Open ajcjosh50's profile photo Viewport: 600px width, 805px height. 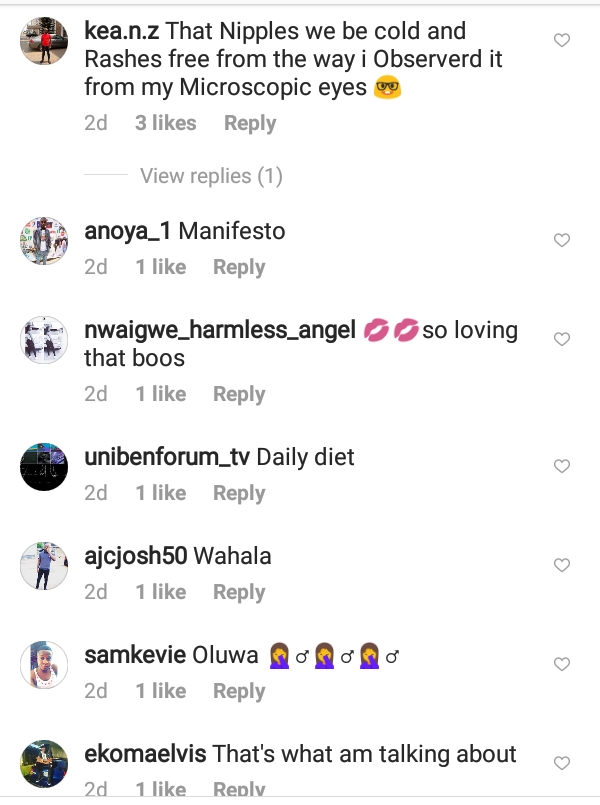click(44, 566)
